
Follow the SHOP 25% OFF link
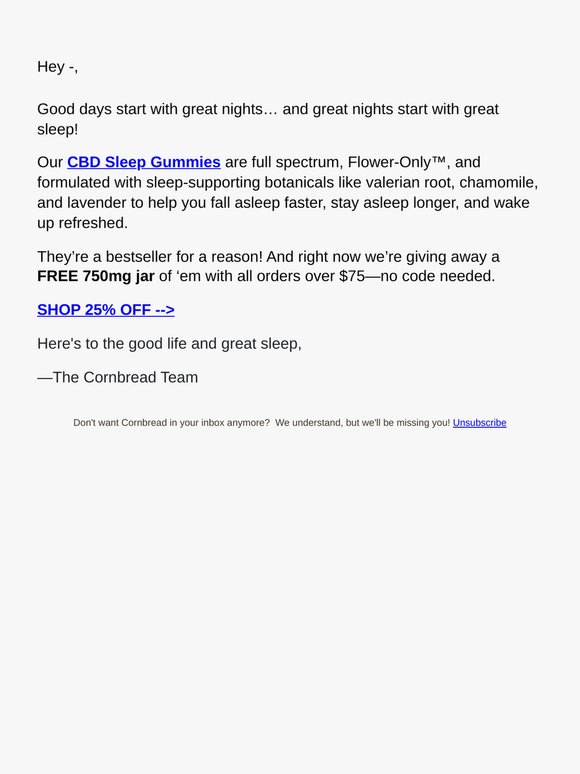point(106,310)
